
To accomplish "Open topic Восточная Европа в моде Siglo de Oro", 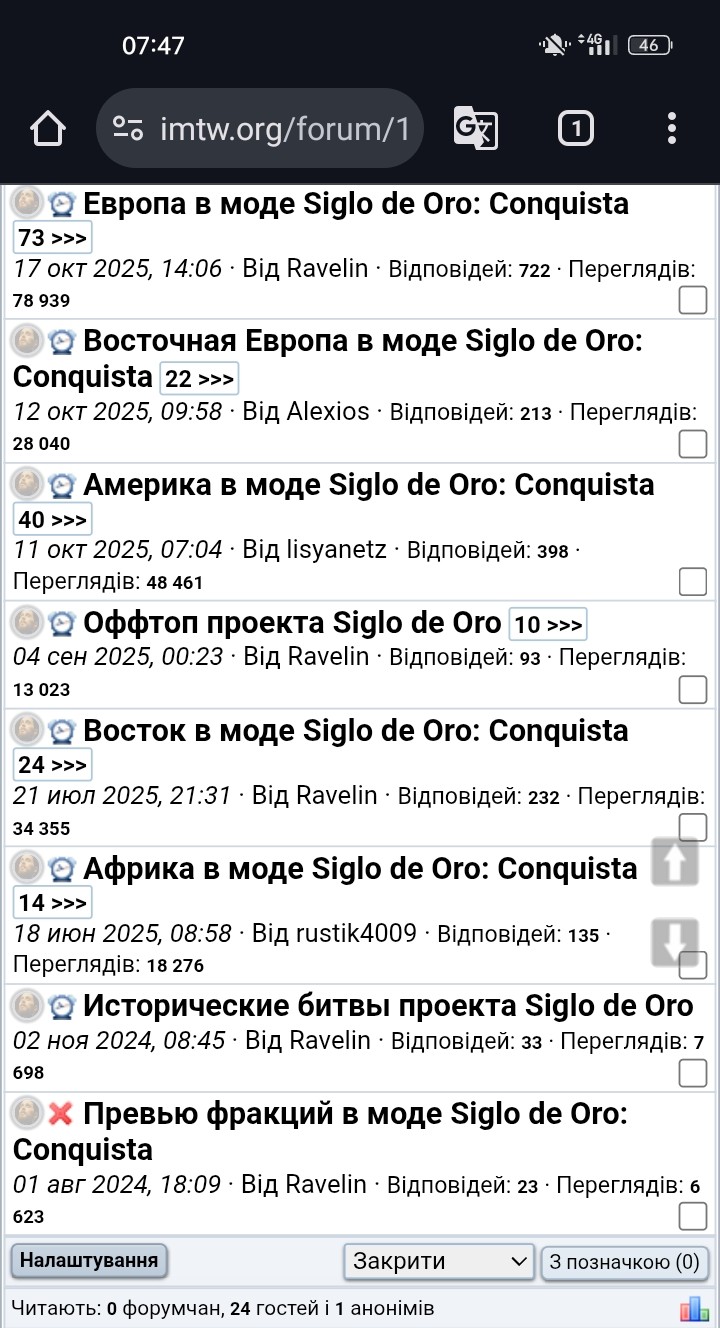I will click(x=362, y=342).
